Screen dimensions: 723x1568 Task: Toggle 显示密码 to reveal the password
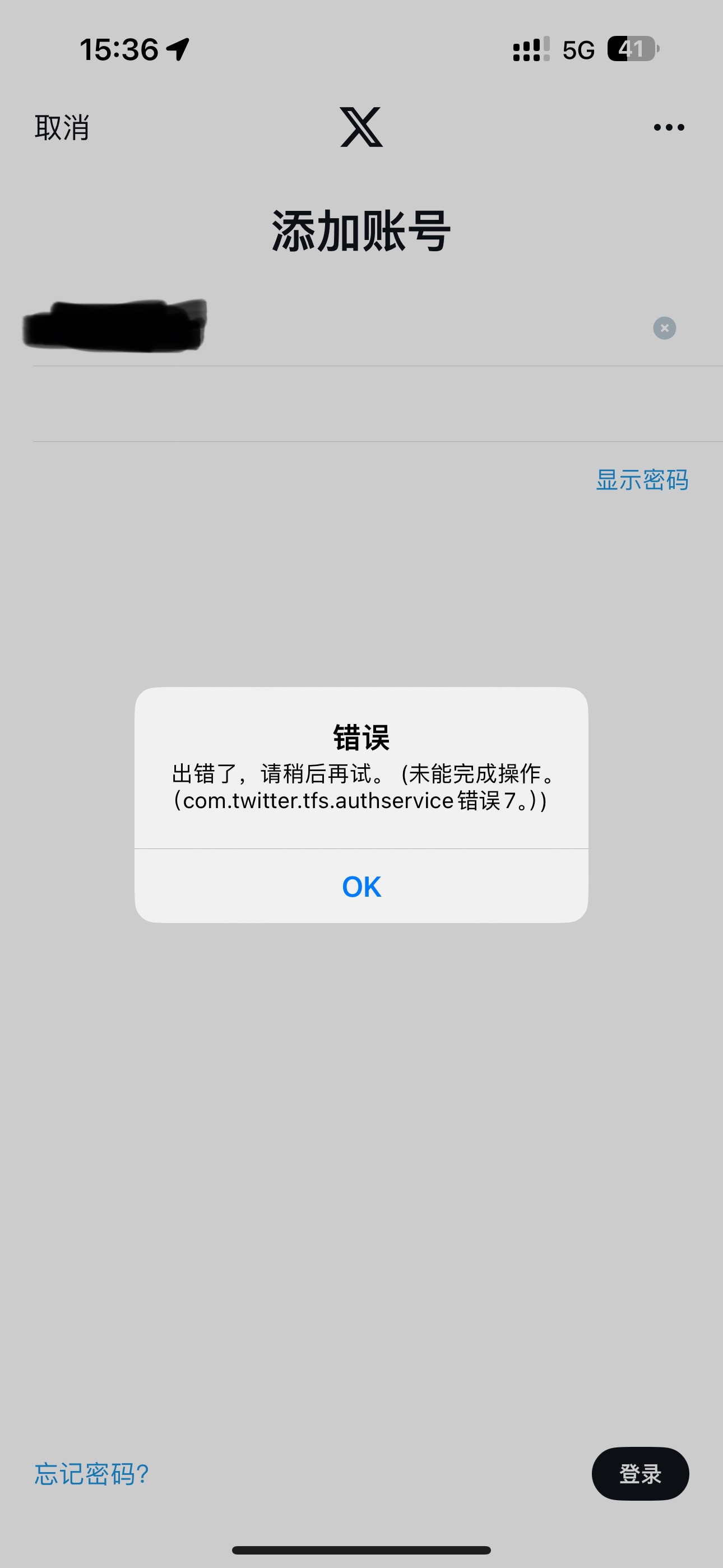coord(643,480)
